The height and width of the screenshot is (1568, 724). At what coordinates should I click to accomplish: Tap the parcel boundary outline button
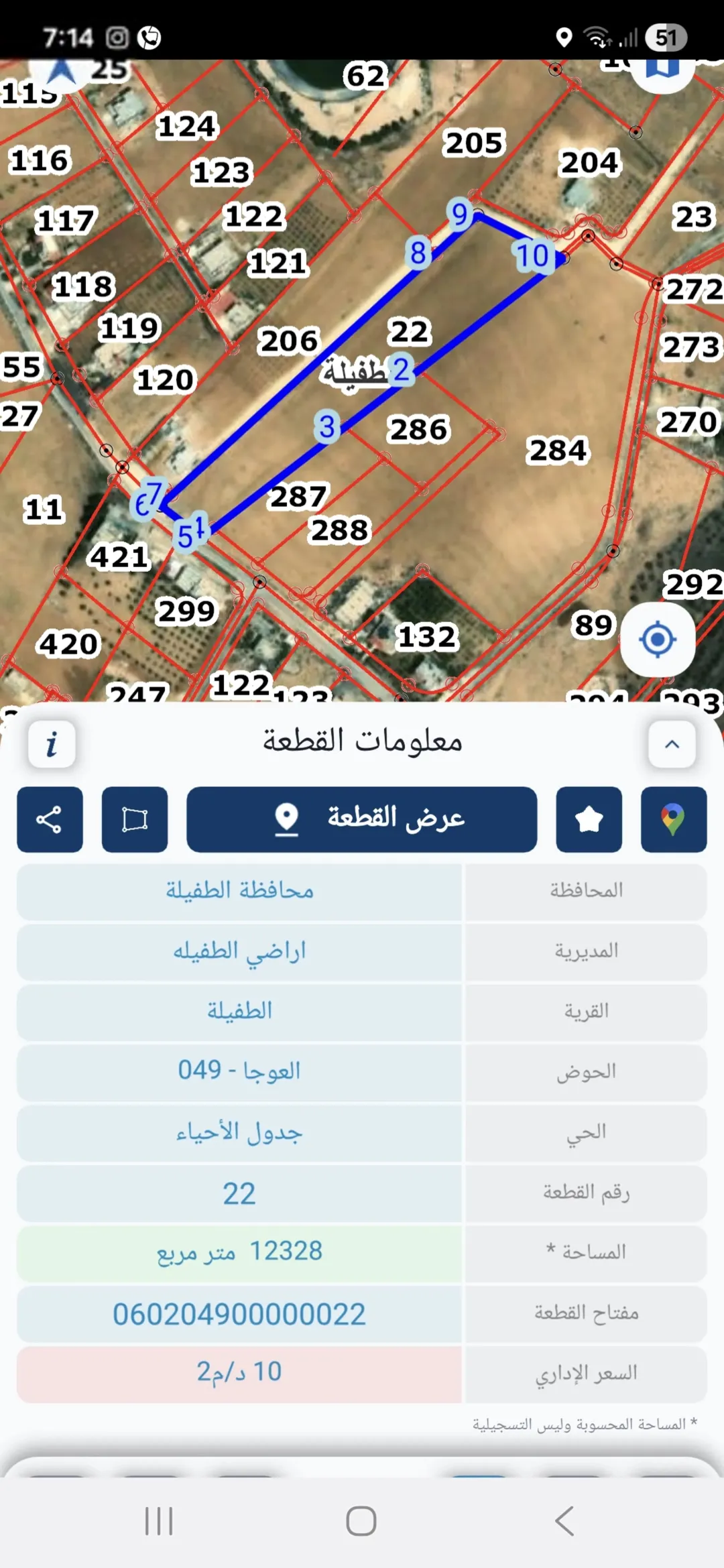point(135,819)
